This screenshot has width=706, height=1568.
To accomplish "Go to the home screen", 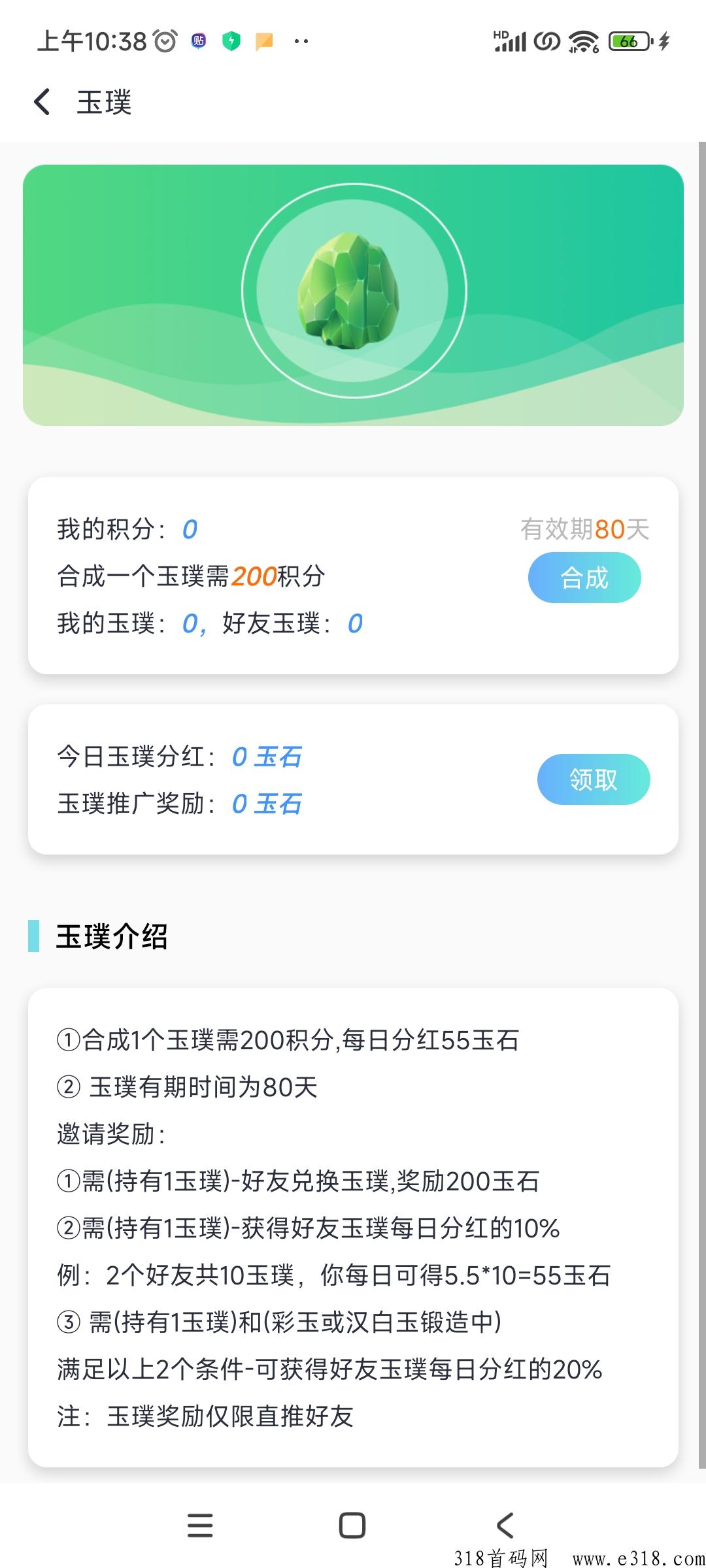I will 352,1526.
